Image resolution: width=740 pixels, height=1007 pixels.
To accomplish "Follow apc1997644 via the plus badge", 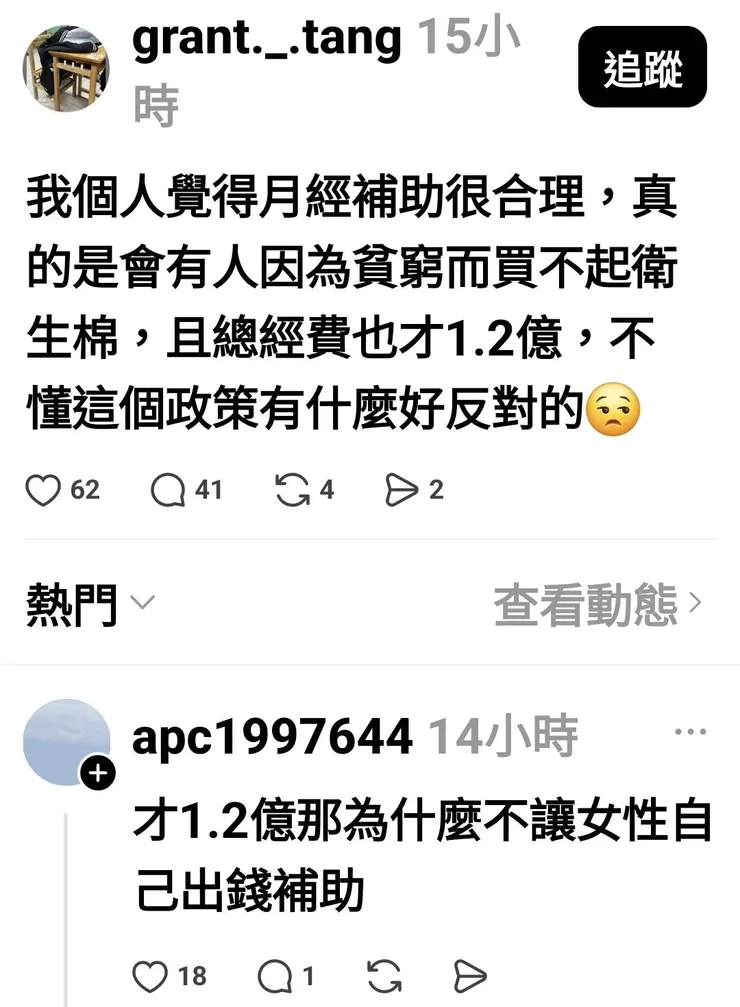I will pyautogui.click(x=95, y=770).
